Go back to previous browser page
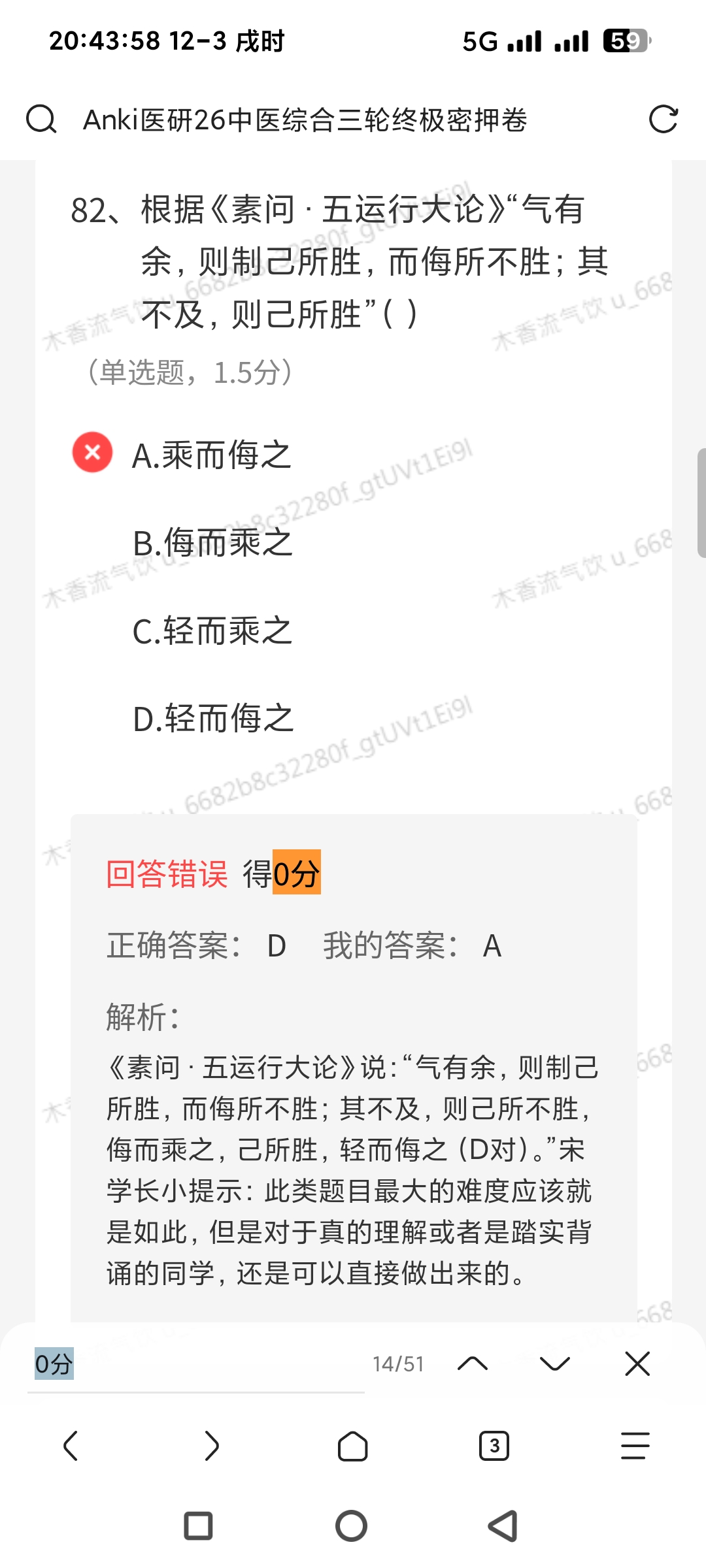The image size is (706, 1568). [71, 1446]
